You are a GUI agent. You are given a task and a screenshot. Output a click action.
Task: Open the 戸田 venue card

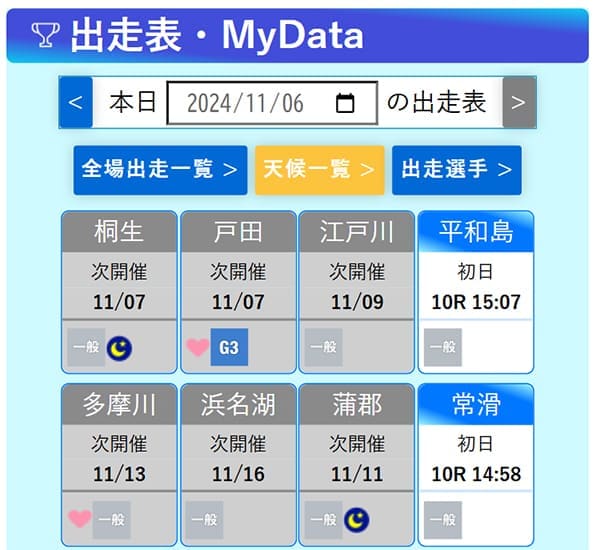click(x=238, y=292)
